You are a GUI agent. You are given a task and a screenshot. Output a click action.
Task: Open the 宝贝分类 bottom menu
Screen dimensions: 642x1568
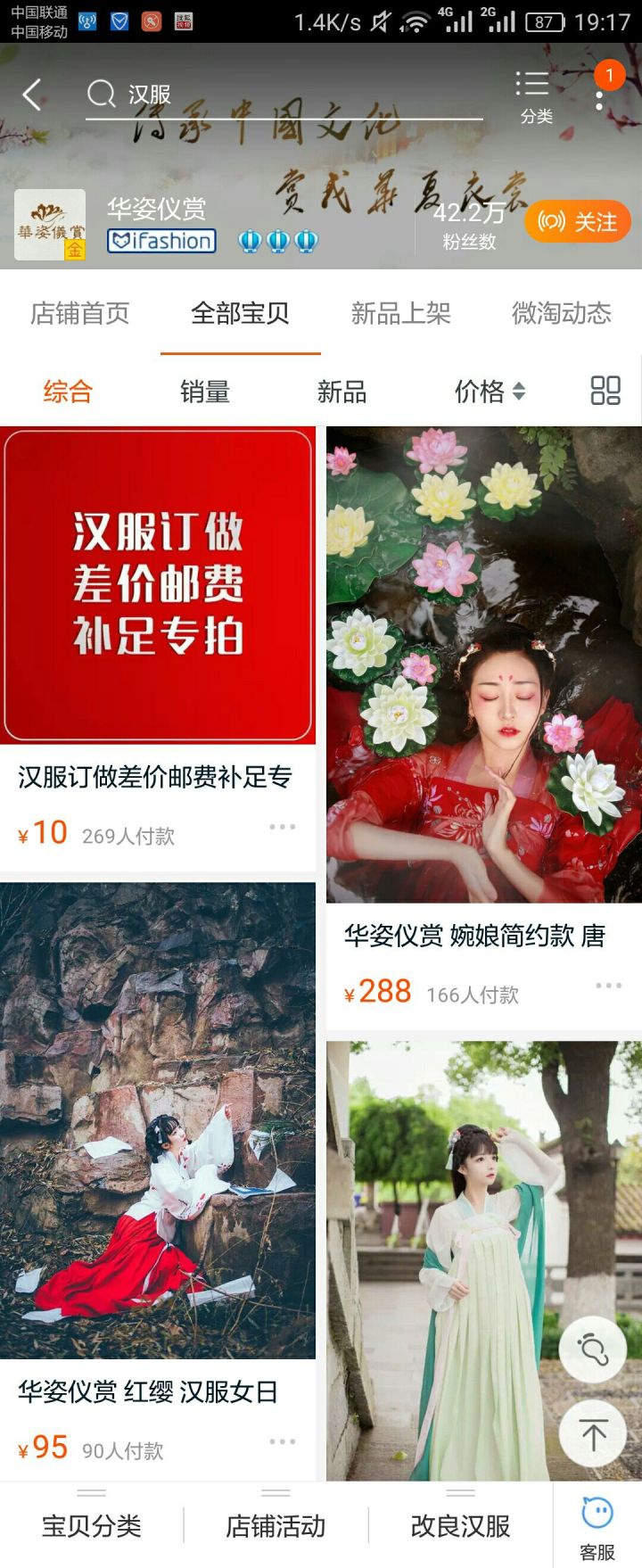[x=92, y=1526]
